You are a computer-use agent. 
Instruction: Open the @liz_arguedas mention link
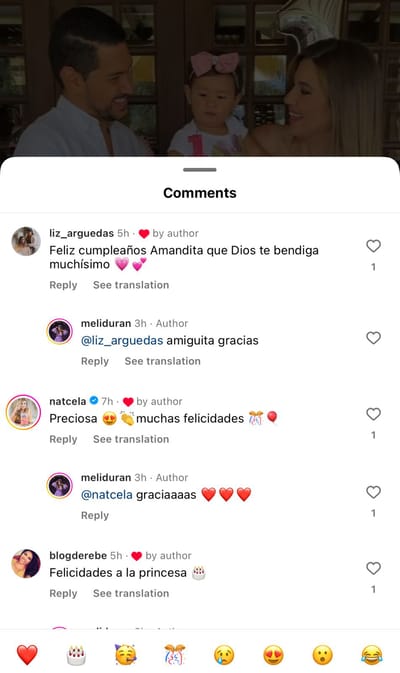(x=122, y=340)
